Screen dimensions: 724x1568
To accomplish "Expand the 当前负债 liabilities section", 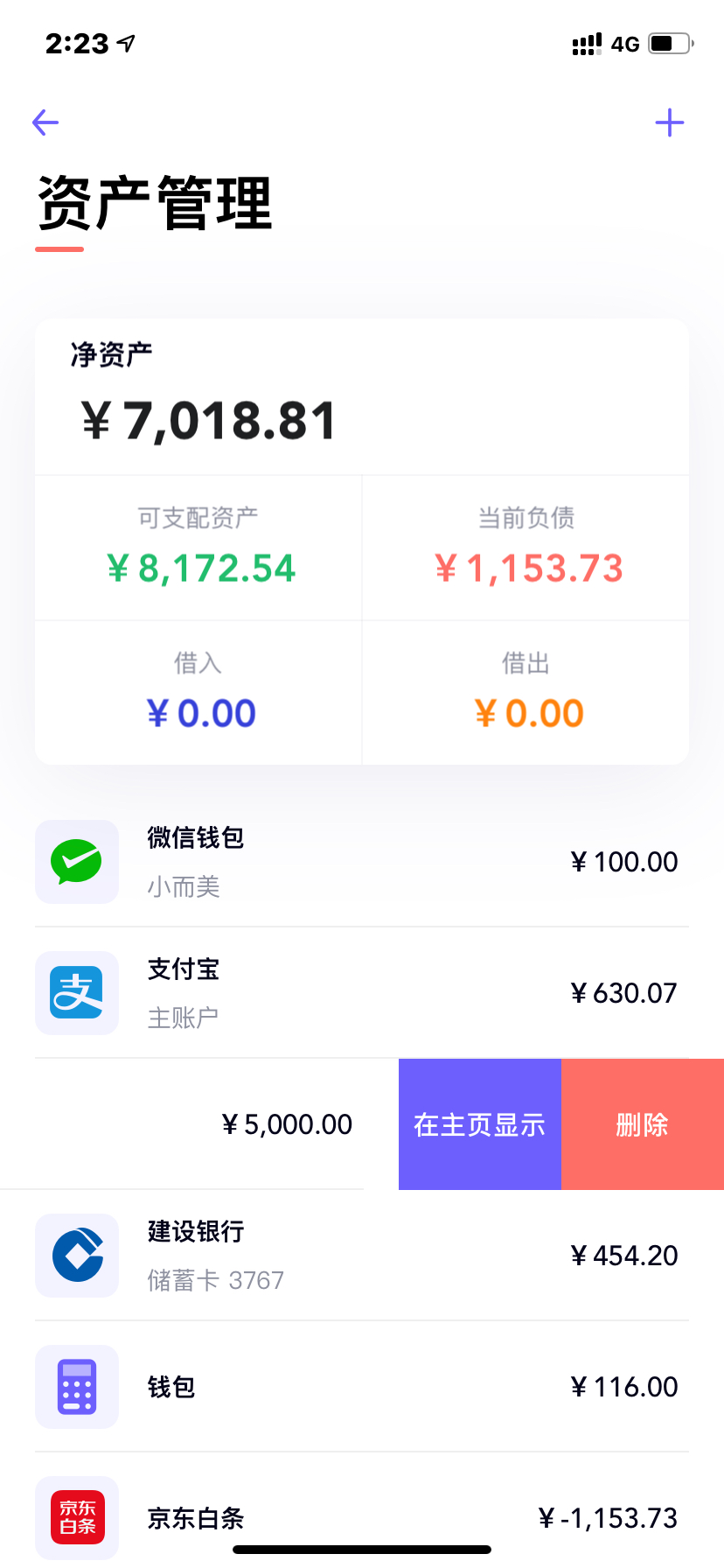I will coord(526,548).
